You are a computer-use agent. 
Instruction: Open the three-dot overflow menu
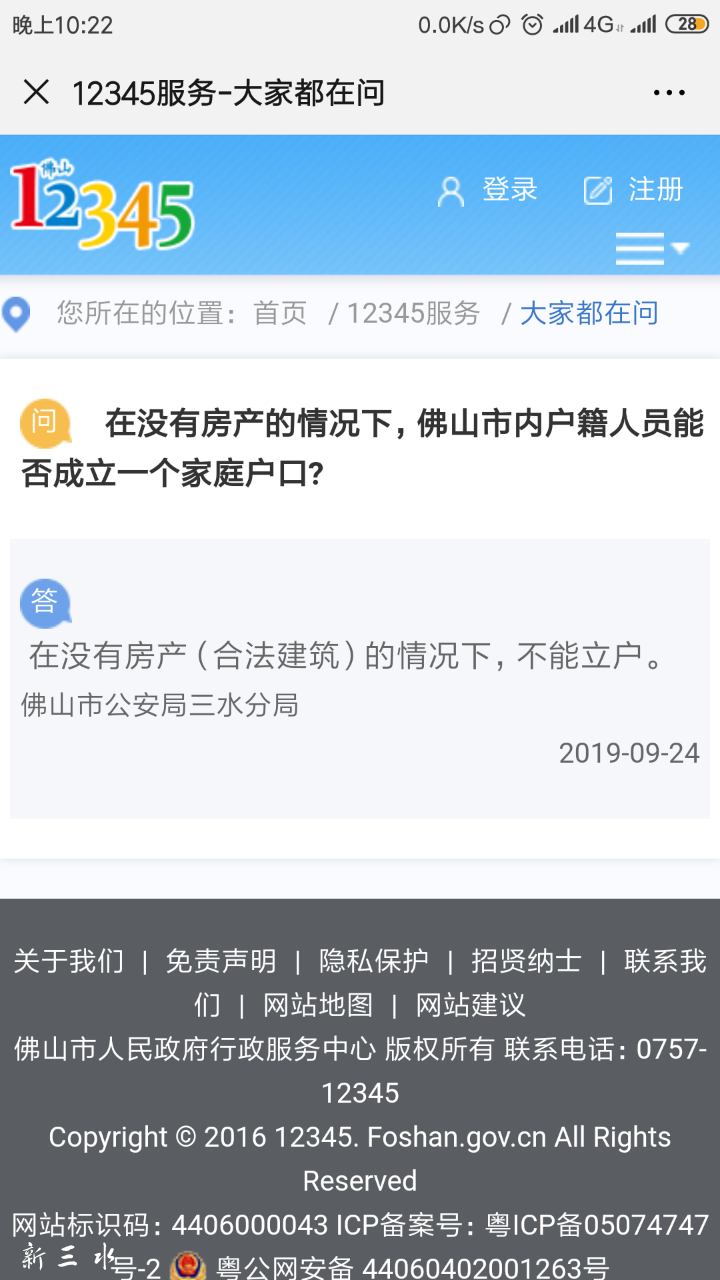(x=669, y=93)
